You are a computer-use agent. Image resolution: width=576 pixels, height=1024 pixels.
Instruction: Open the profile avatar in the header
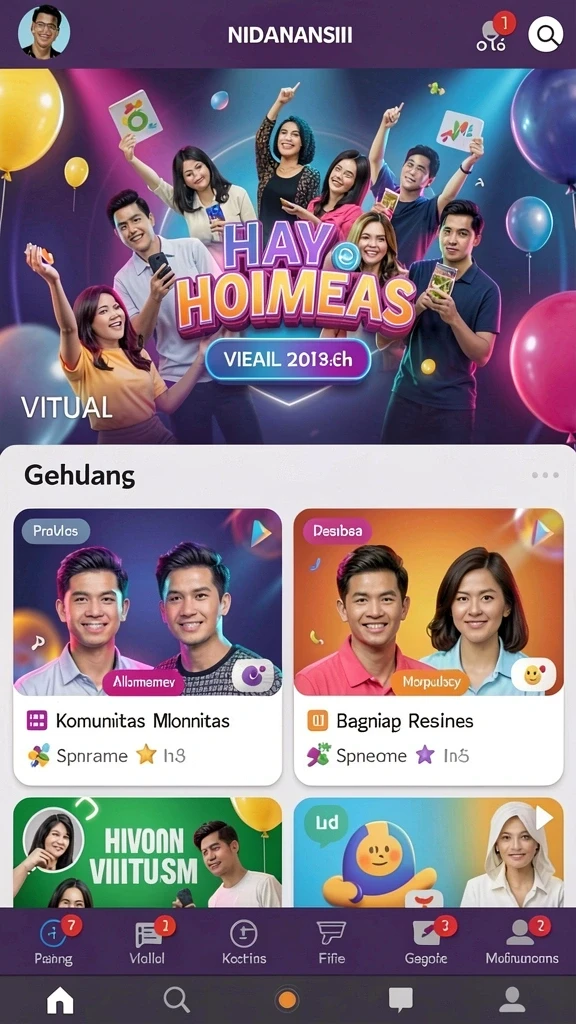pos(44,32)
